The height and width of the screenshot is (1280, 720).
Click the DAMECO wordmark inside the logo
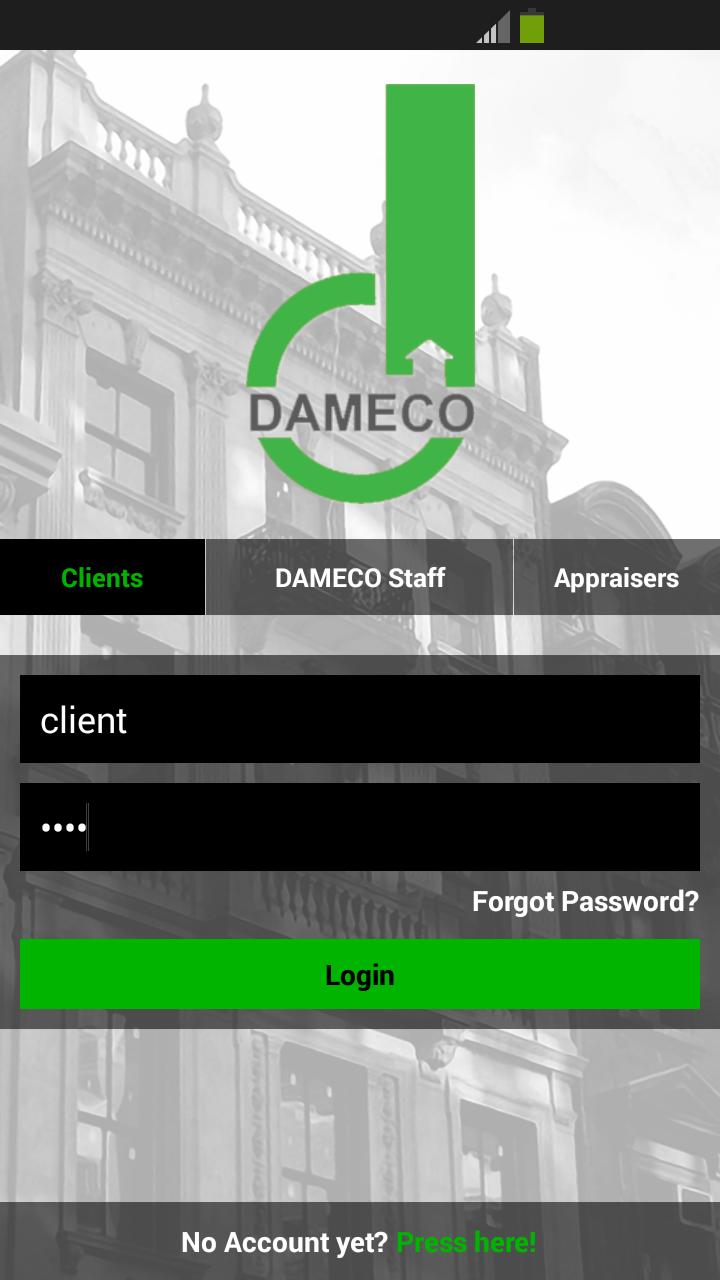(x=360, y=410)
